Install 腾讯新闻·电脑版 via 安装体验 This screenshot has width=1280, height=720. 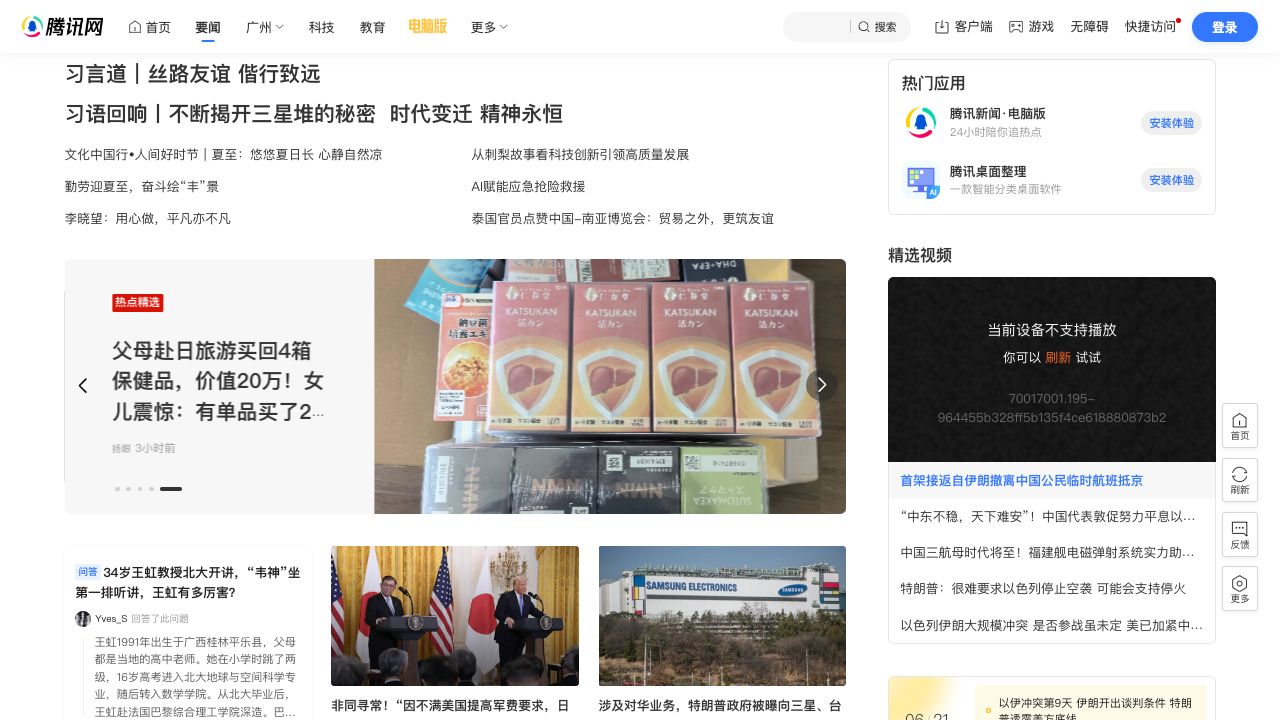pyautogui.click(x=1171, y=123)
